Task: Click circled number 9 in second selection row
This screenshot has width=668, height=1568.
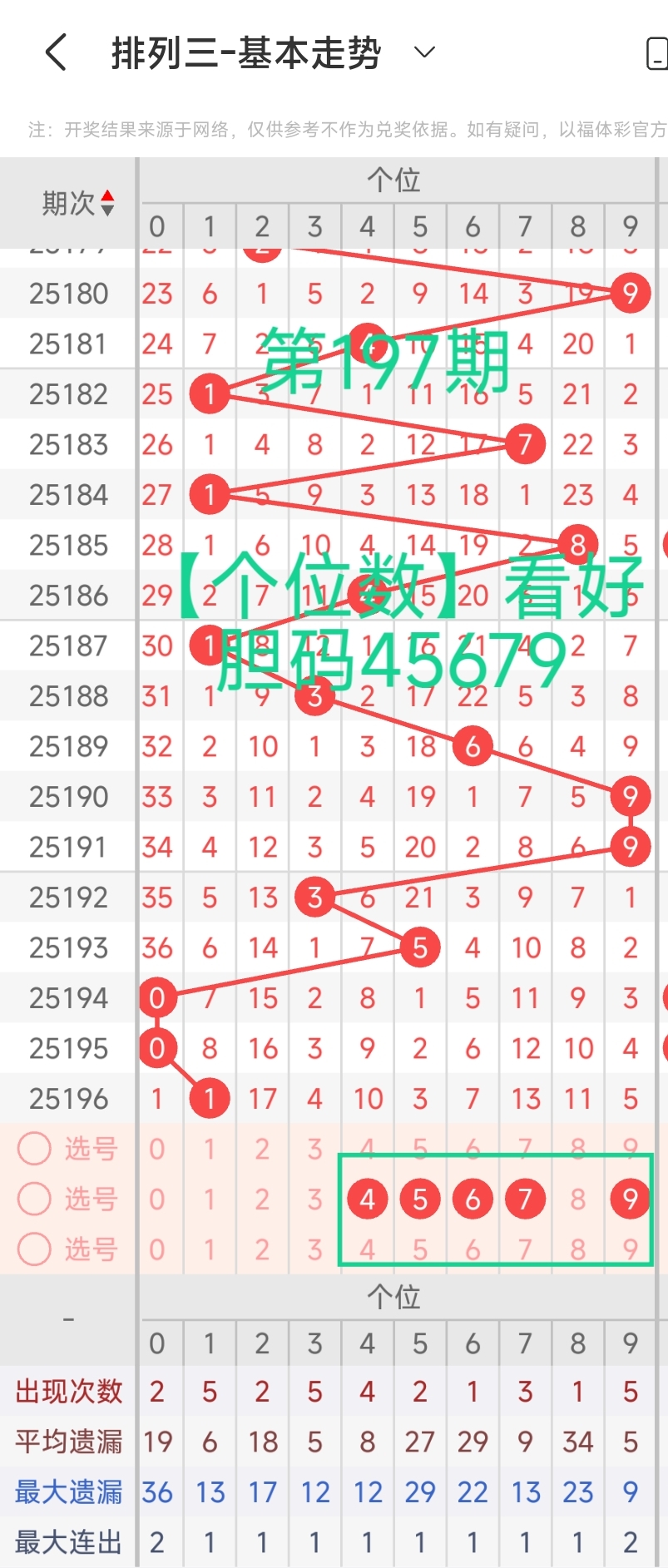Action: (630, 1199)
